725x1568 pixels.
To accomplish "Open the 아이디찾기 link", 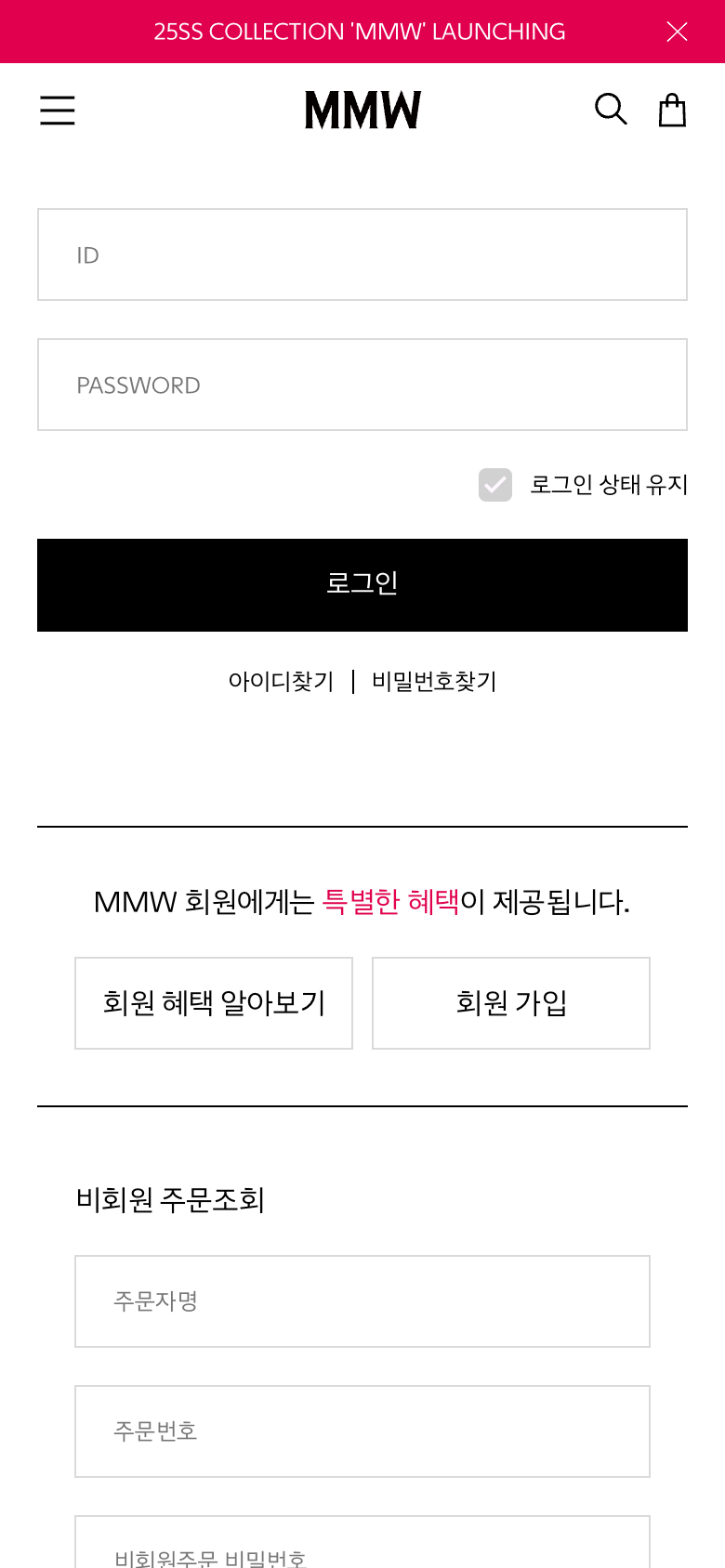I will point(281,682).
